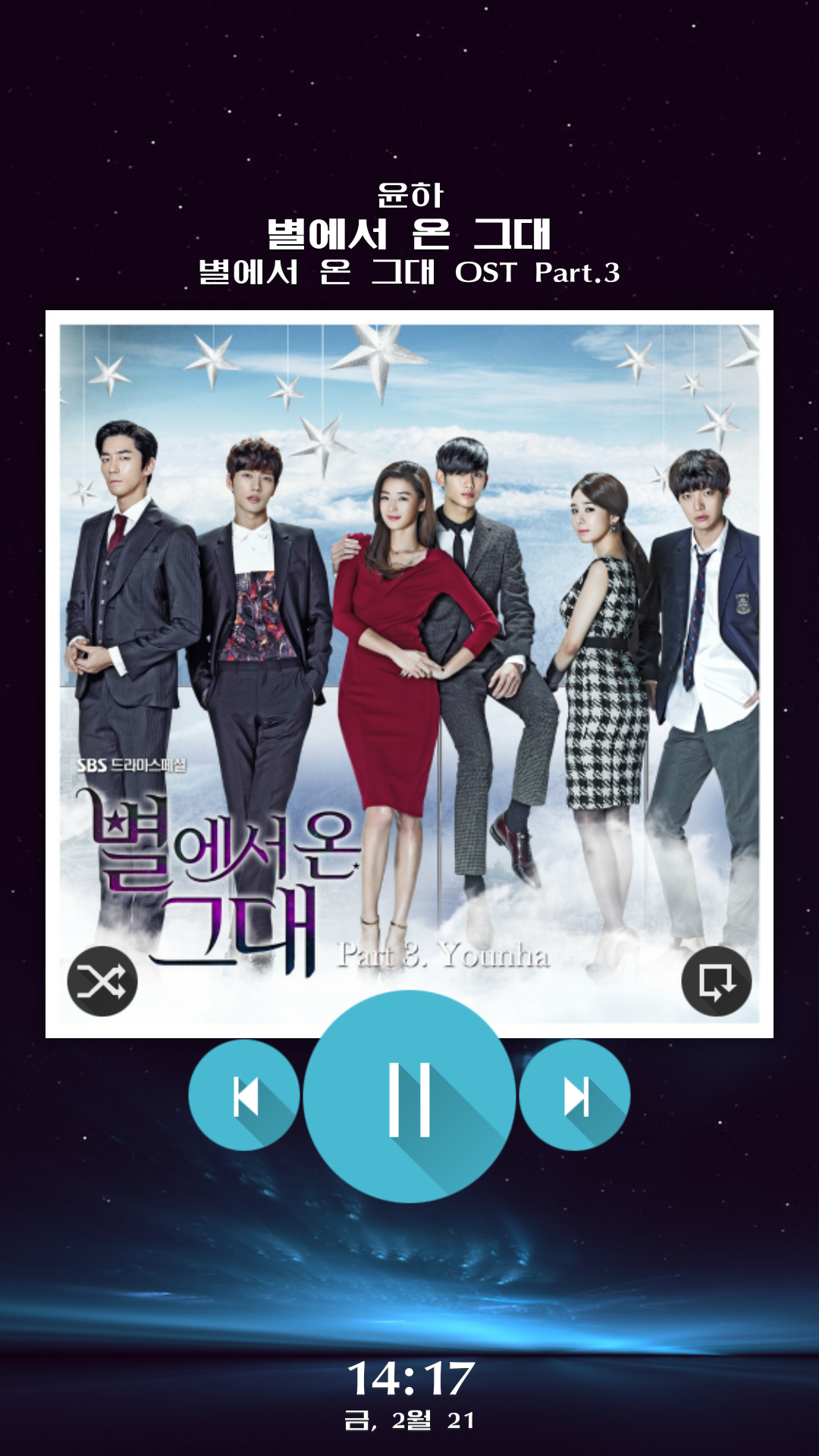Image resolution: width=819 pixels, height=1456 pixels.
Task: Skip to the next track
Action: tap(576, 1096)
